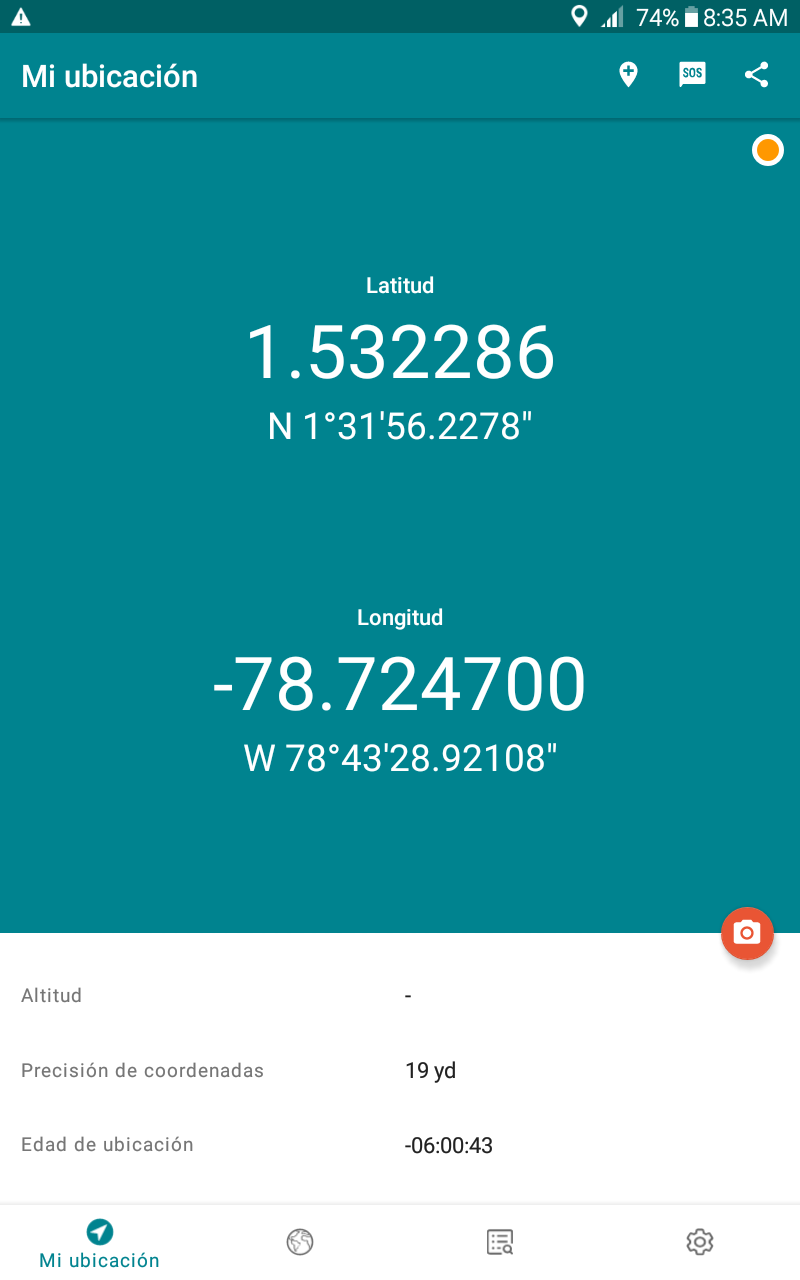The height and width of the screenshot is (1280, 800).
Task: Switch to the globe map tab
Action: click(x=300, y=1242)
